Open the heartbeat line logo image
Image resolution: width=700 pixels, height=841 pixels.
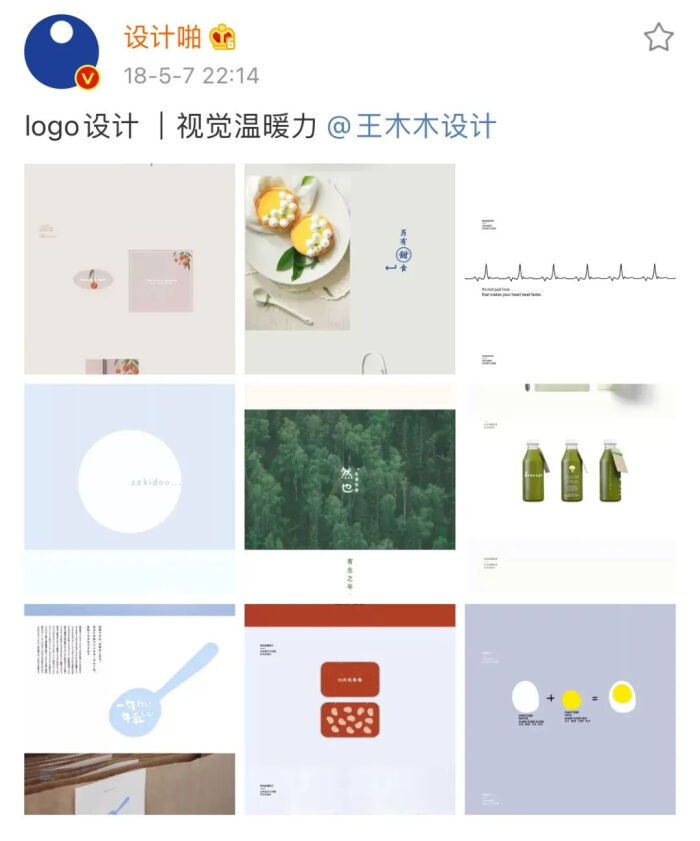[x=570, y=269]
